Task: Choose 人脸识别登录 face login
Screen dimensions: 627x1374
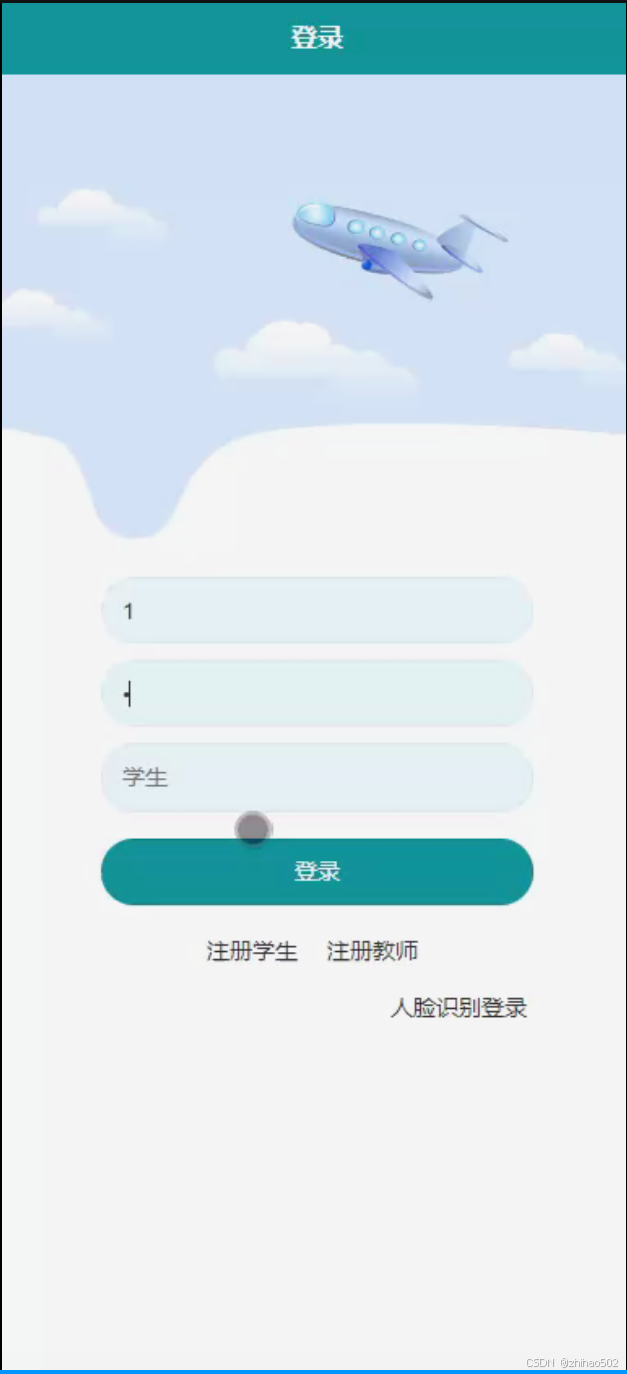Action: click(x=458, y=1008)
